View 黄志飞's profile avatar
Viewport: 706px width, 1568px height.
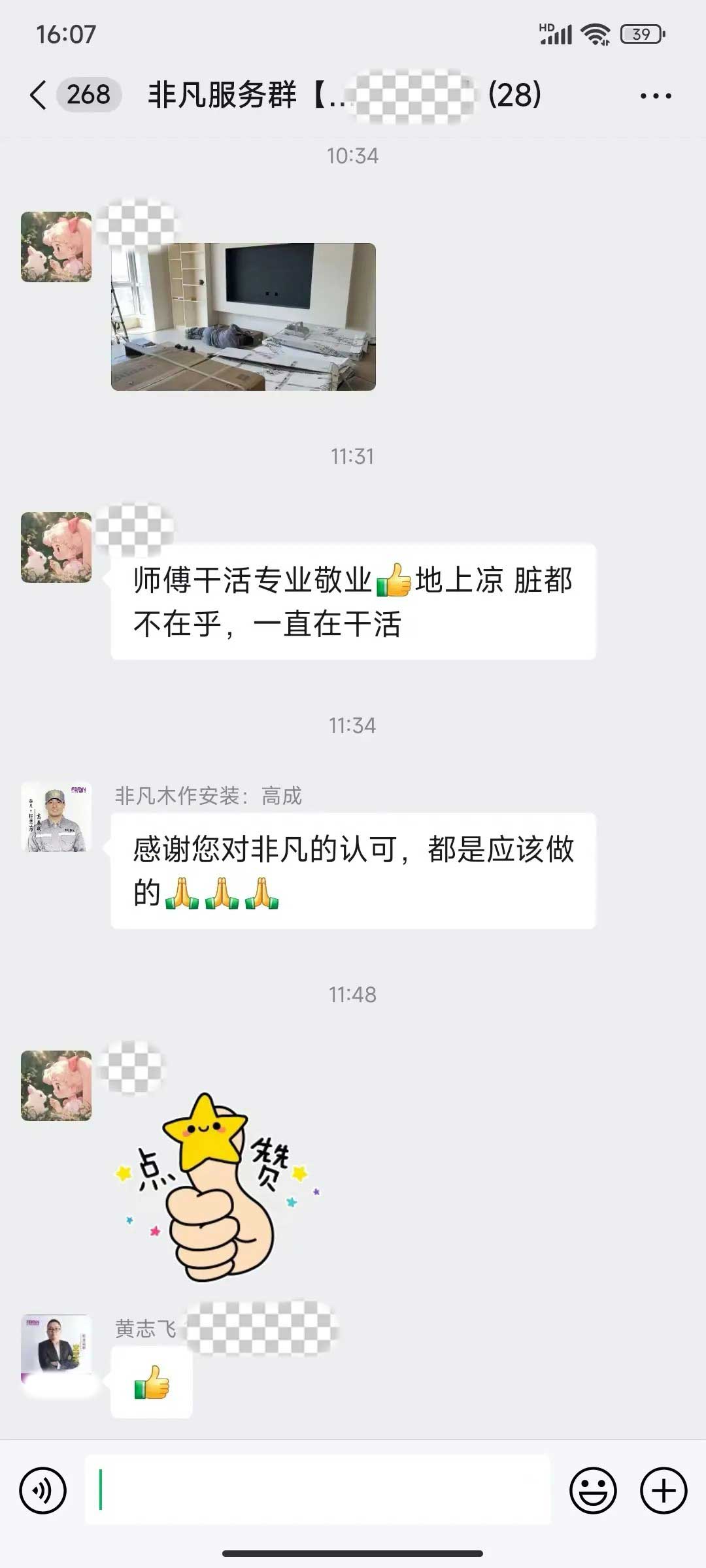tap(56, 1345)
